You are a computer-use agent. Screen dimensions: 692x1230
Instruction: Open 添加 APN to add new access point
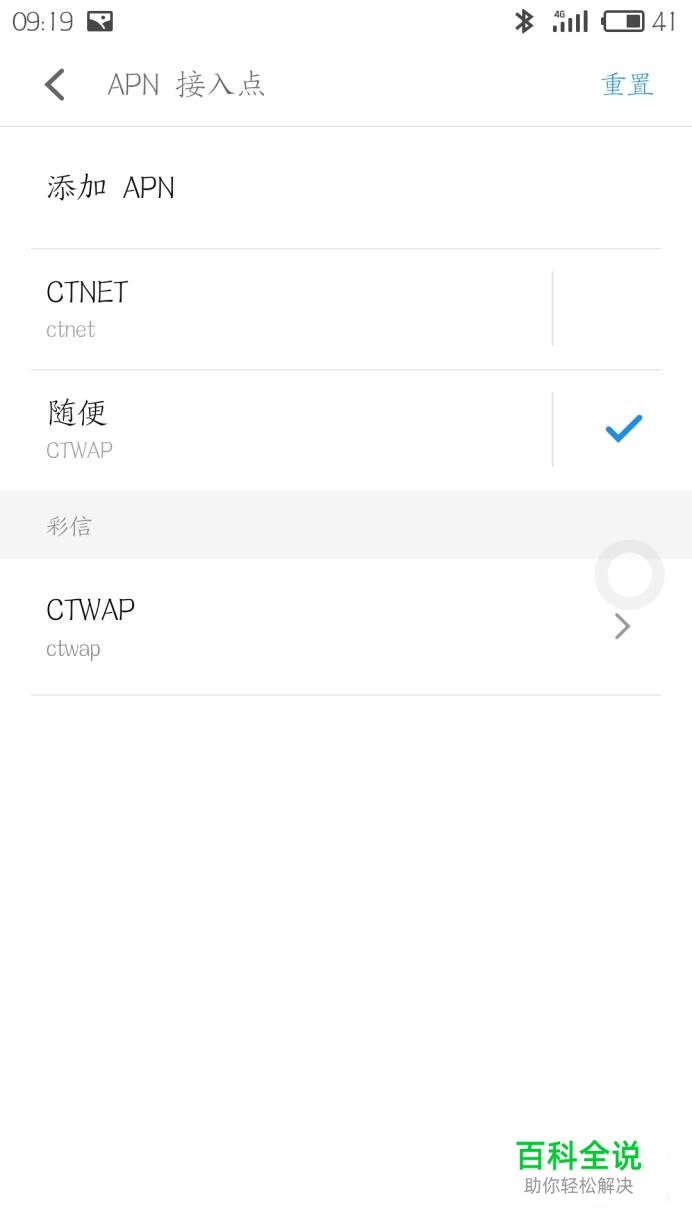[346, 188]
